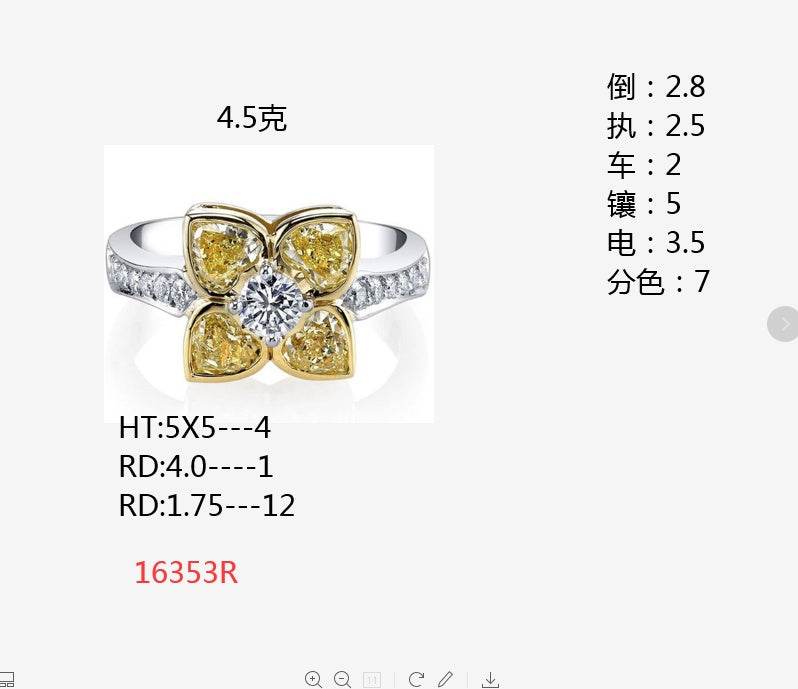
Task: Go to the next image
Action: pyautogui.click(x=784, y=324)
